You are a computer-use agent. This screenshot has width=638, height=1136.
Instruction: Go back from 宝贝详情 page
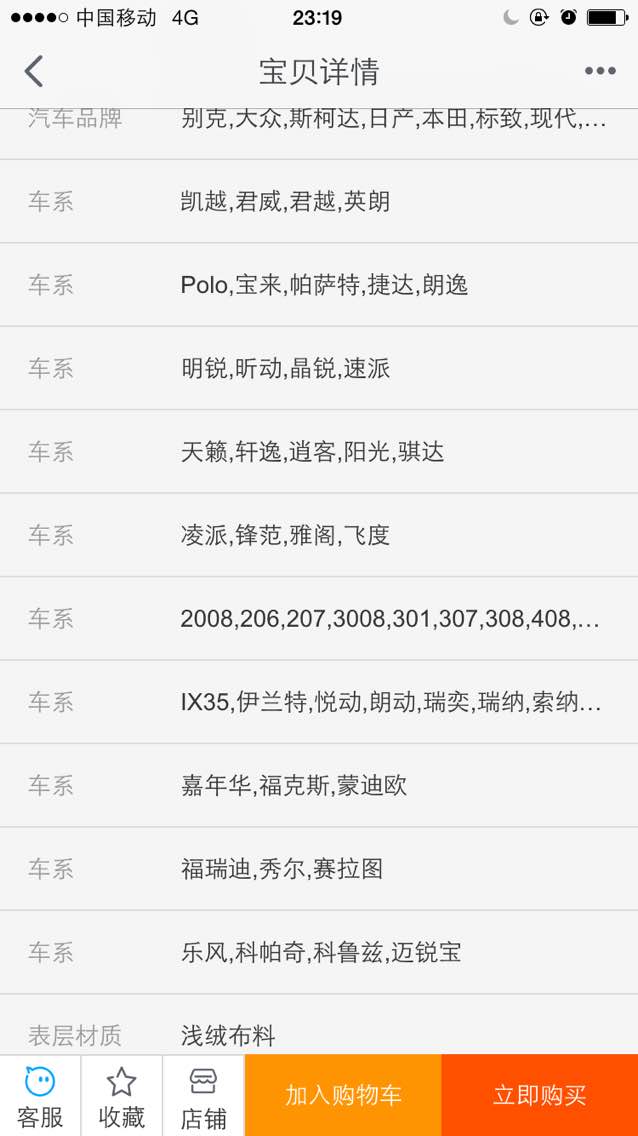(34, 71)
